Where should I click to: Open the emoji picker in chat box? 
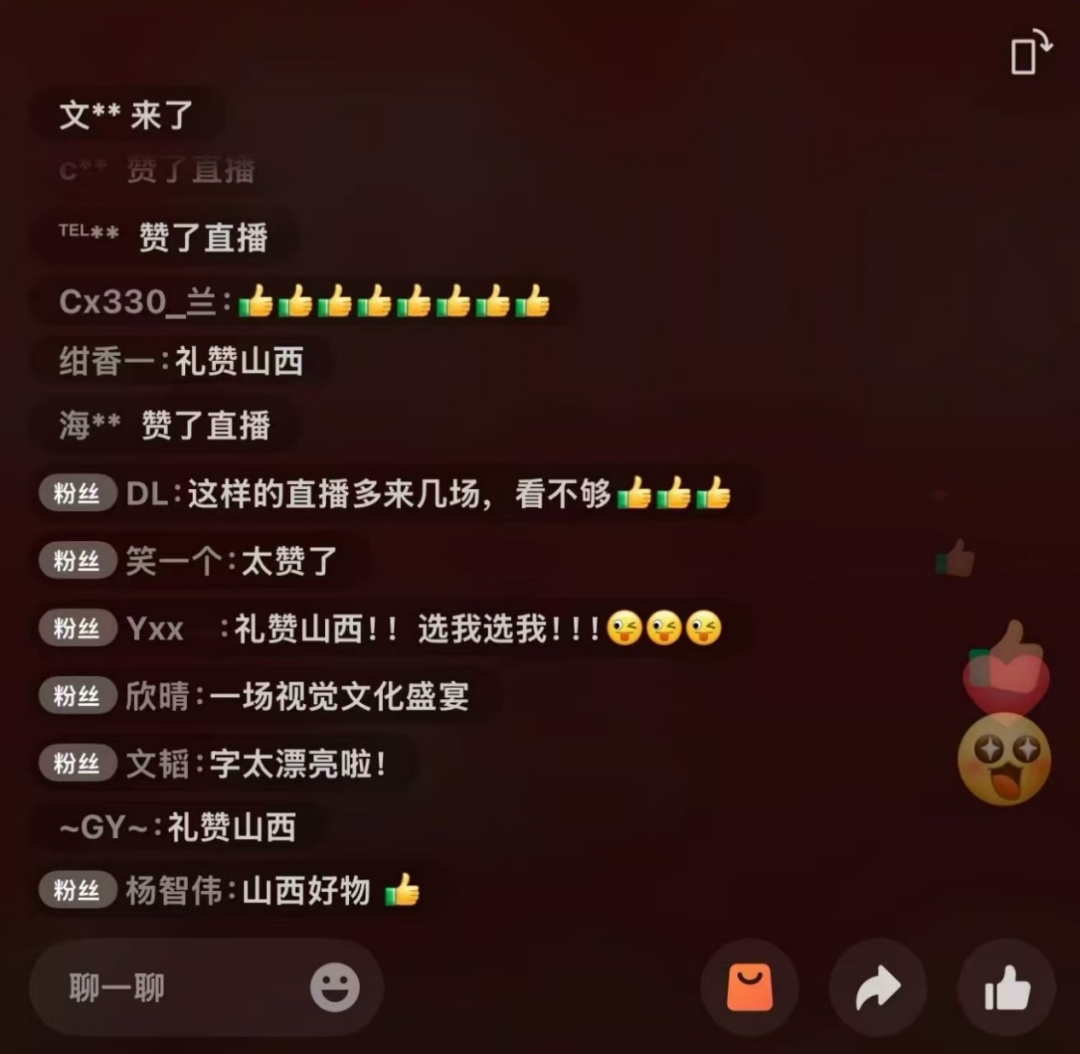tap(334, 988)
